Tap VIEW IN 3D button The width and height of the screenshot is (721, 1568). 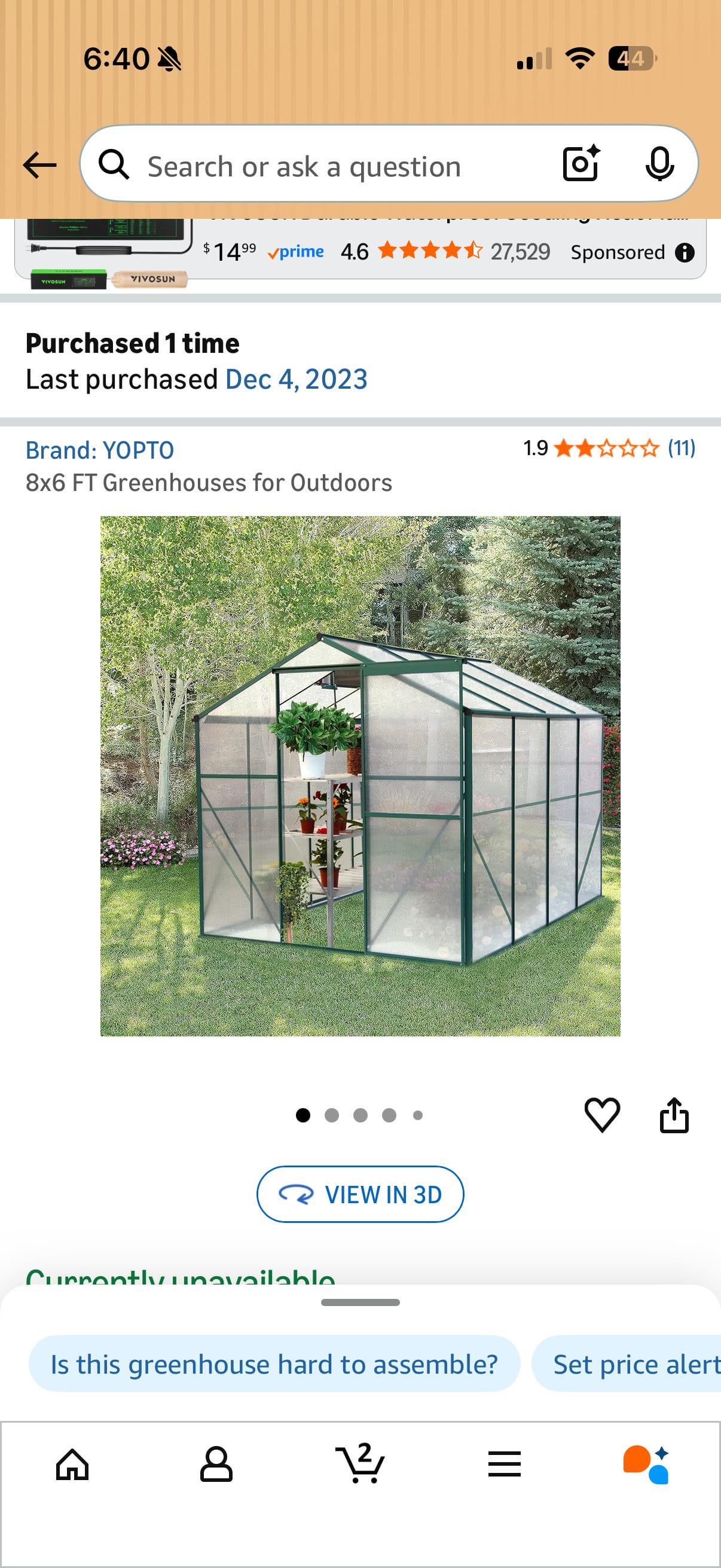(x=360, y=1194)
